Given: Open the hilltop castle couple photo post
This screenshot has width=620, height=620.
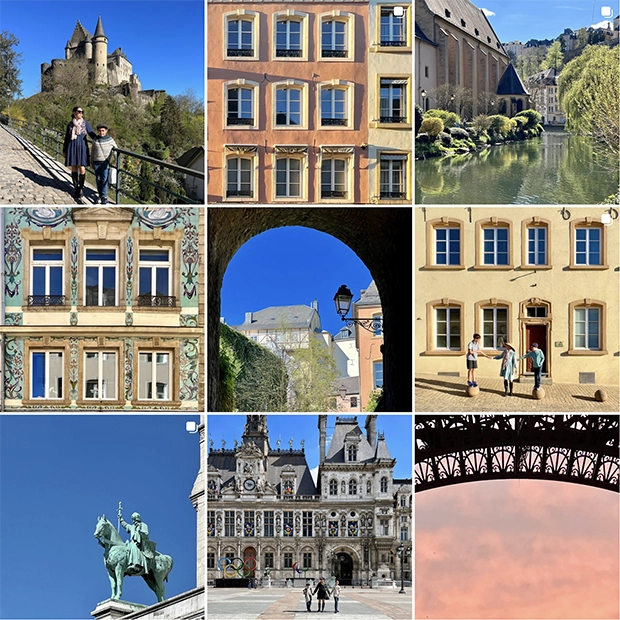Looking at the screenshot, I should pos(102,102).
